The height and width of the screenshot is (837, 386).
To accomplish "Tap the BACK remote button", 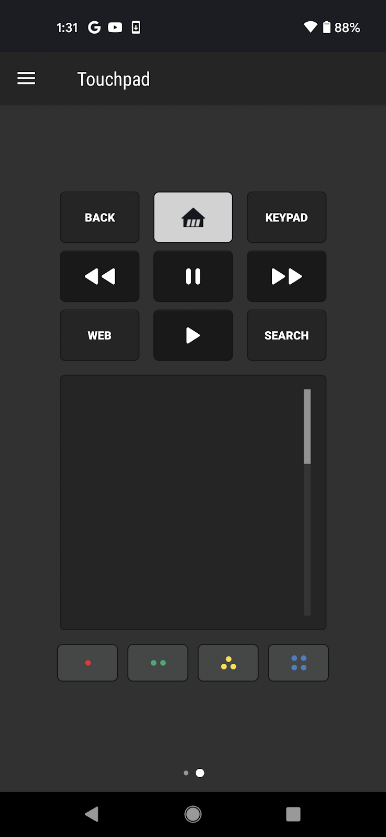I will [x=100, y=217].
